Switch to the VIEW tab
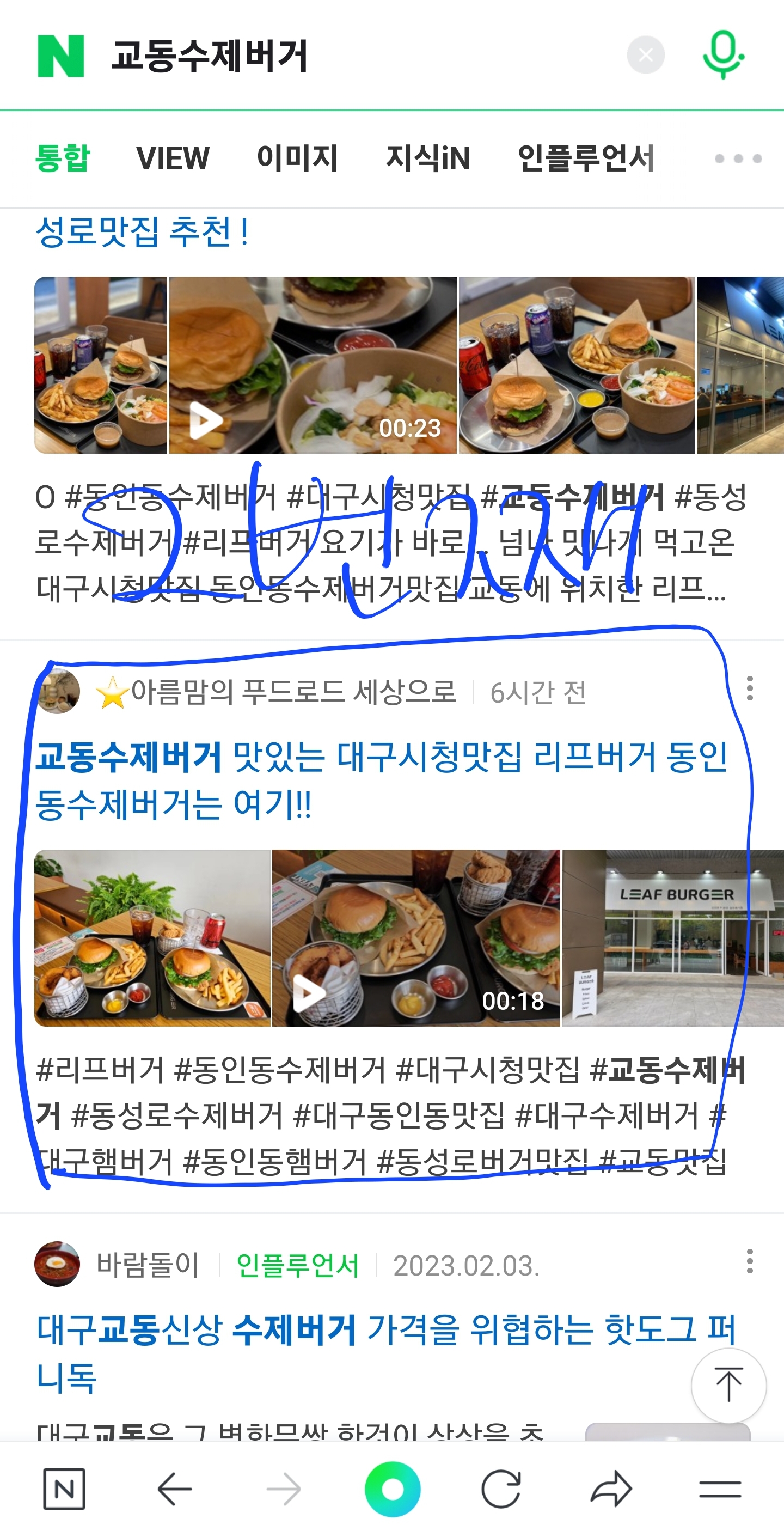784x1537 pixels. (x=173, y=158)
